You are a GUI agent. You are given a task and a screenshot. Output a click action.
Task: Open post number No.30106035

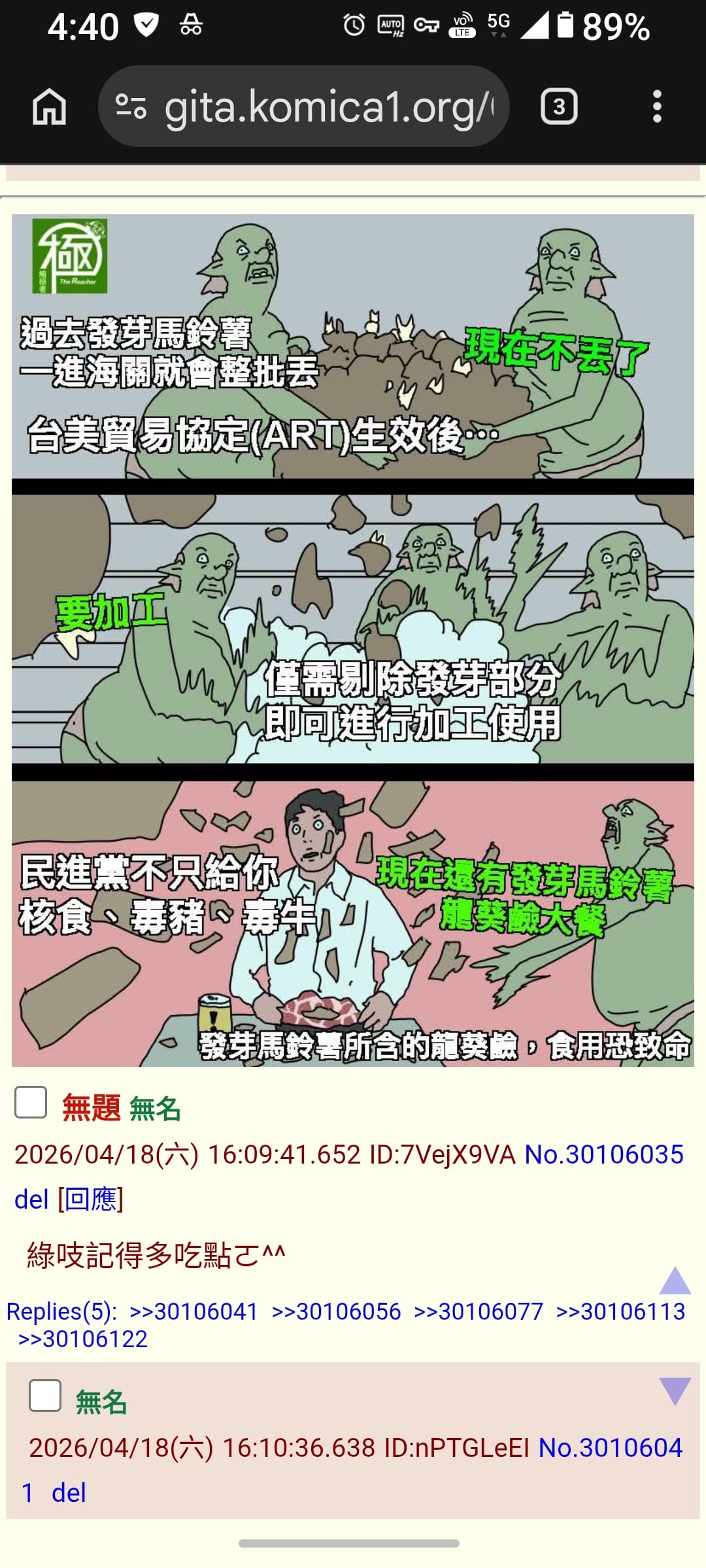pyautogui.click(x=603, y=1154)
